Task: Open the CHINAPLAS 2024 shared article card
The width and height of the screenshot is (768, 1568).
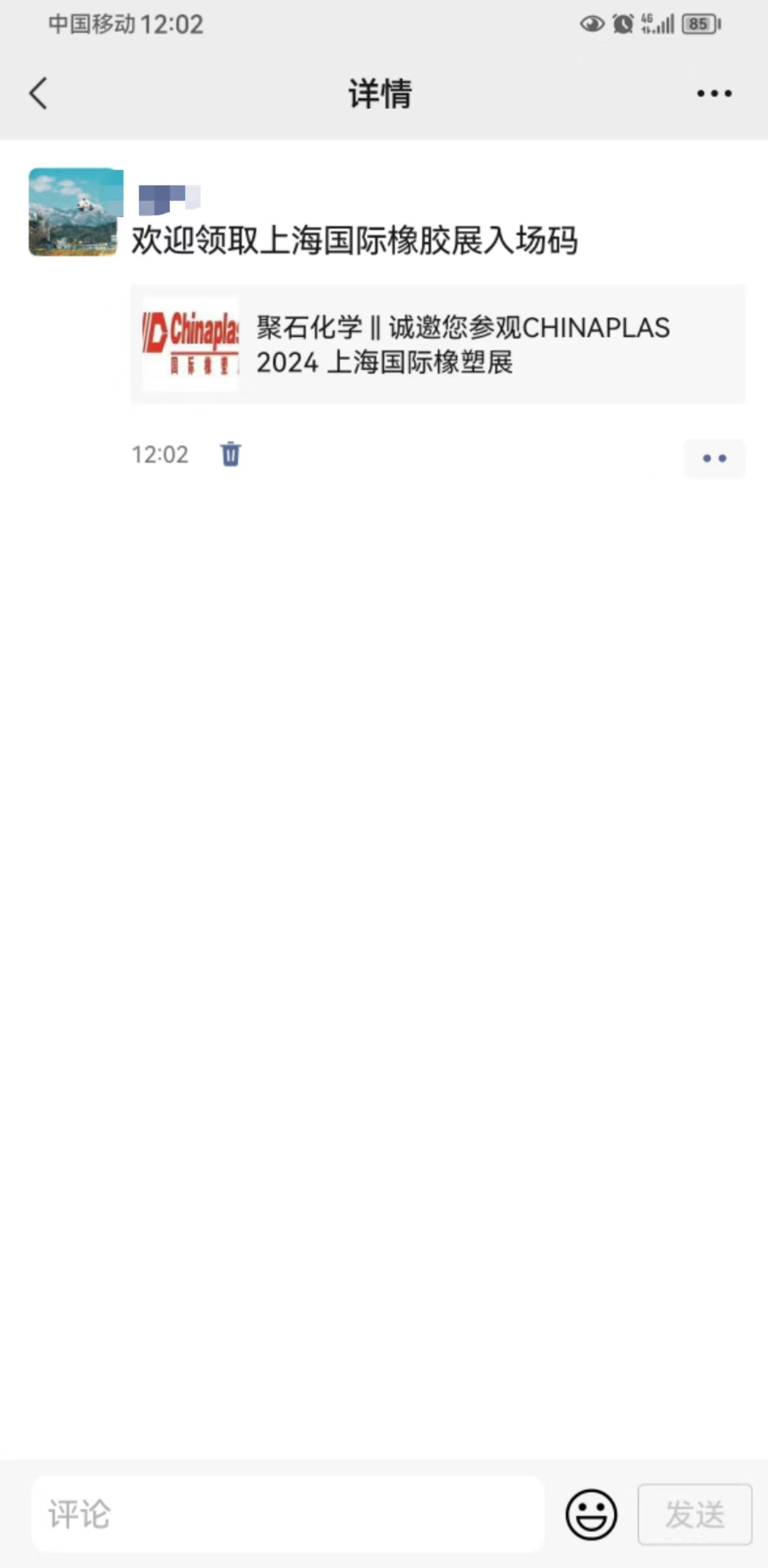Action: point(438,344)
